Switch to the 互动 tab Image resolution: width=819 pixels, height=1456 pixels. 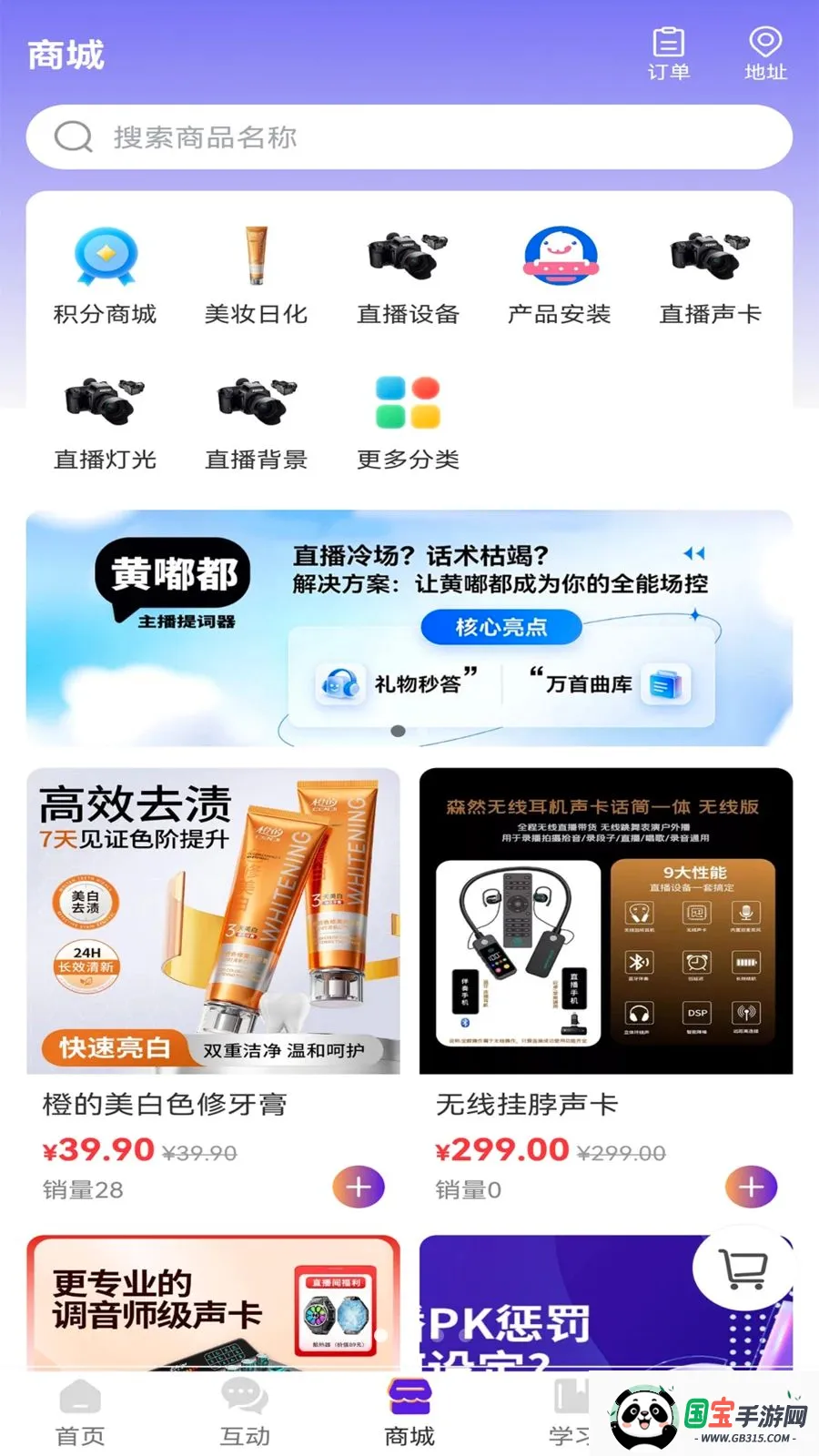pyautogui.click(x=245, y=1412)
